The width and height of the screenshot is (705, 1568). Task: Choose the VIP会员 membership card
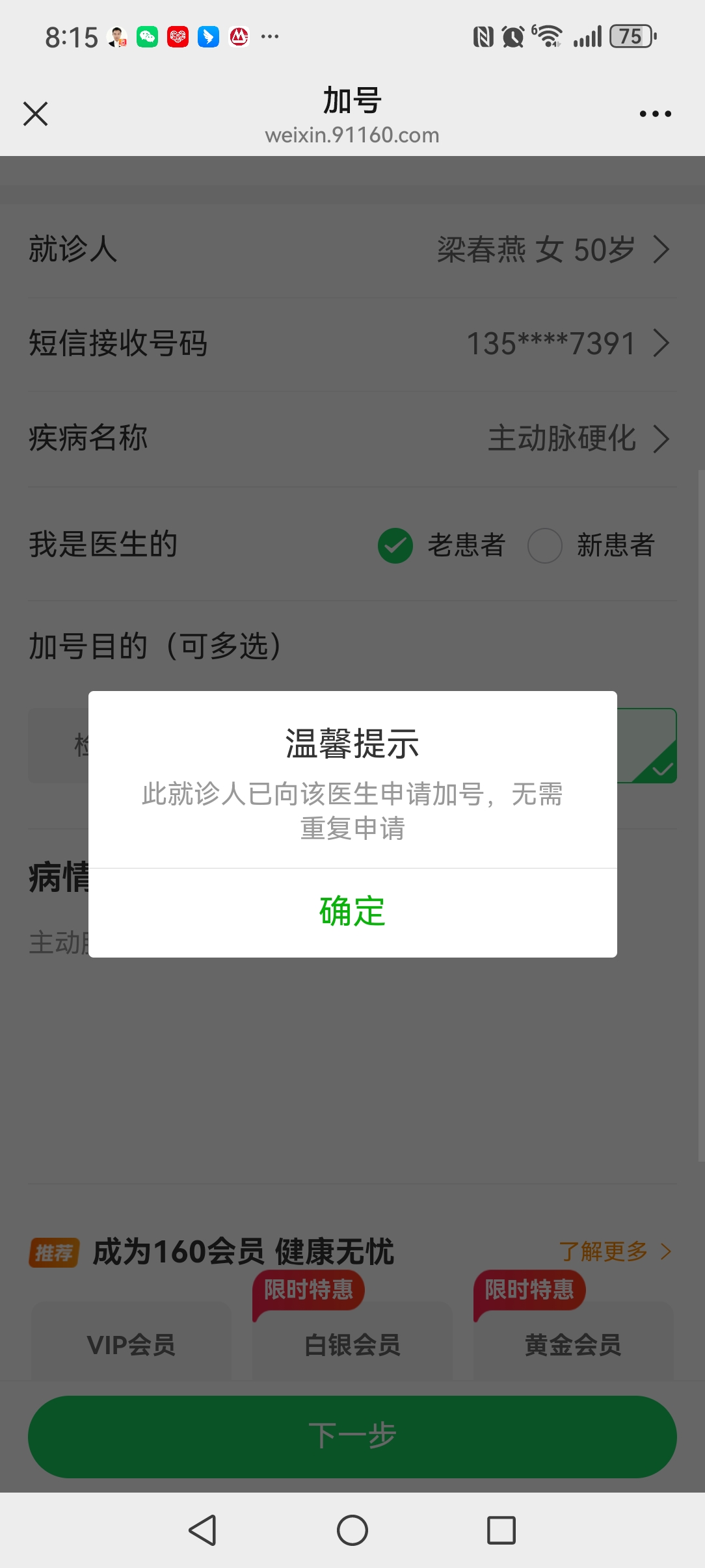point(131,1344)
